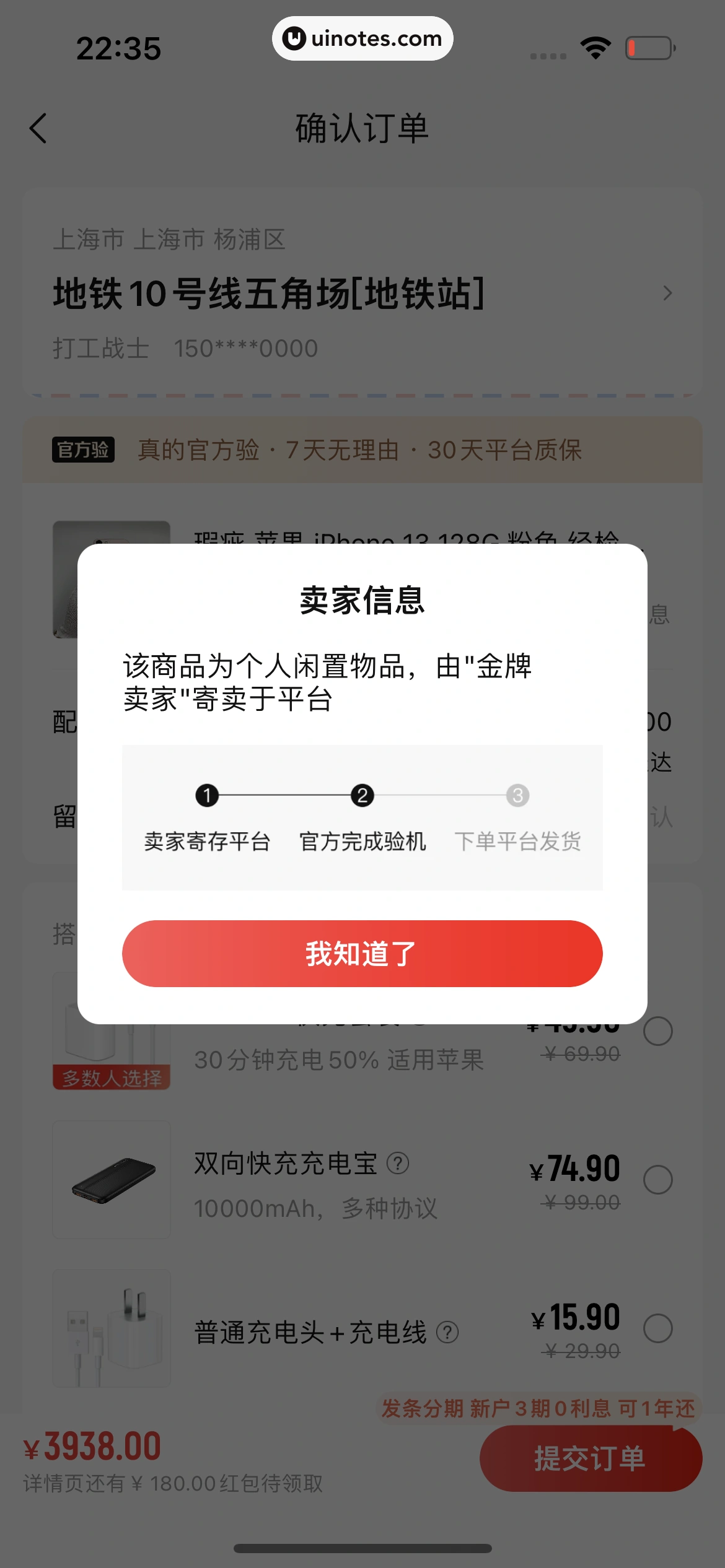725x1568 pixels.
Task: Click the 官方完成验机 step label
Action: point(362,841)
